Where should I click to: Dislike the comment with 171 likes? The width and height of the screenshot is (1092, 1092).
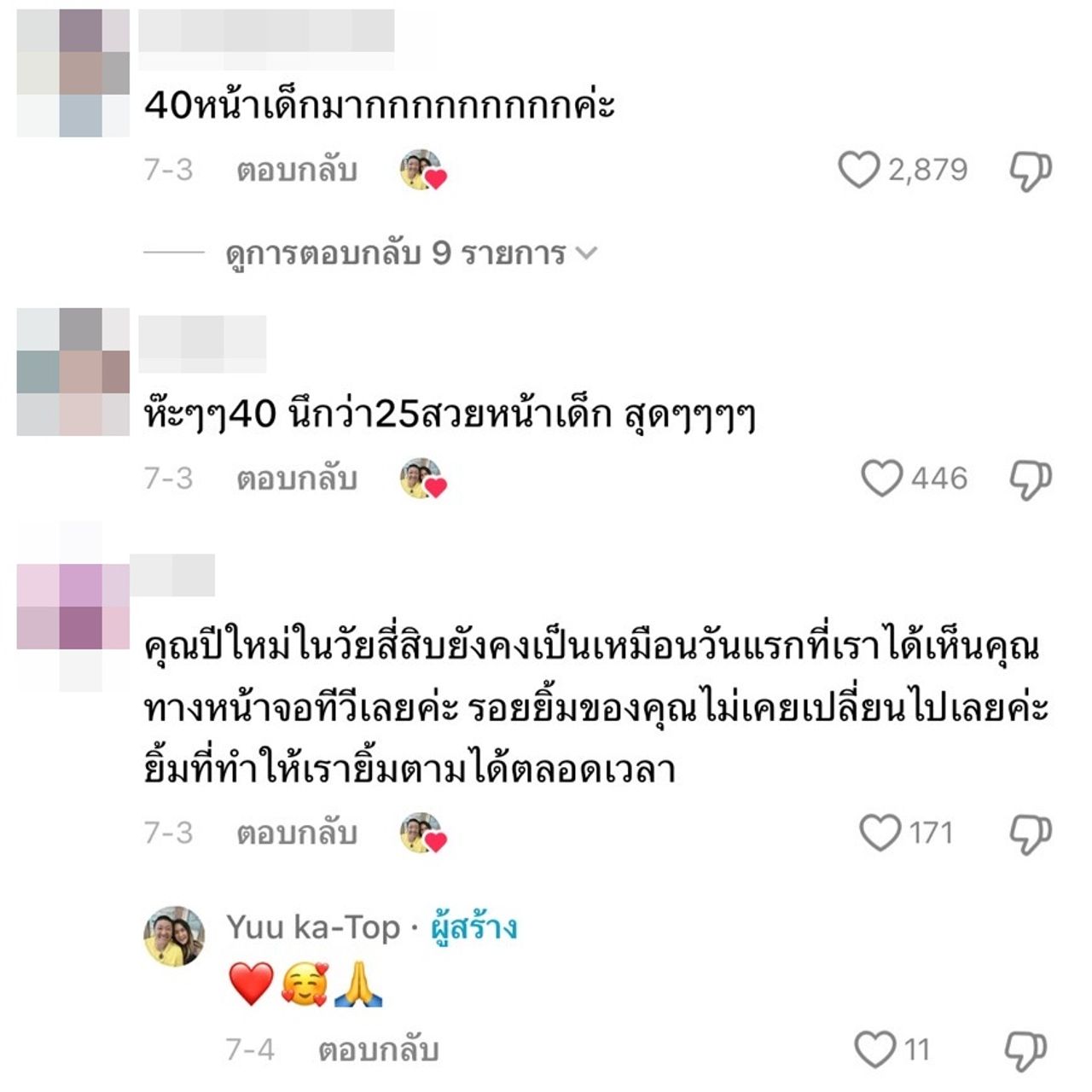1031,834
